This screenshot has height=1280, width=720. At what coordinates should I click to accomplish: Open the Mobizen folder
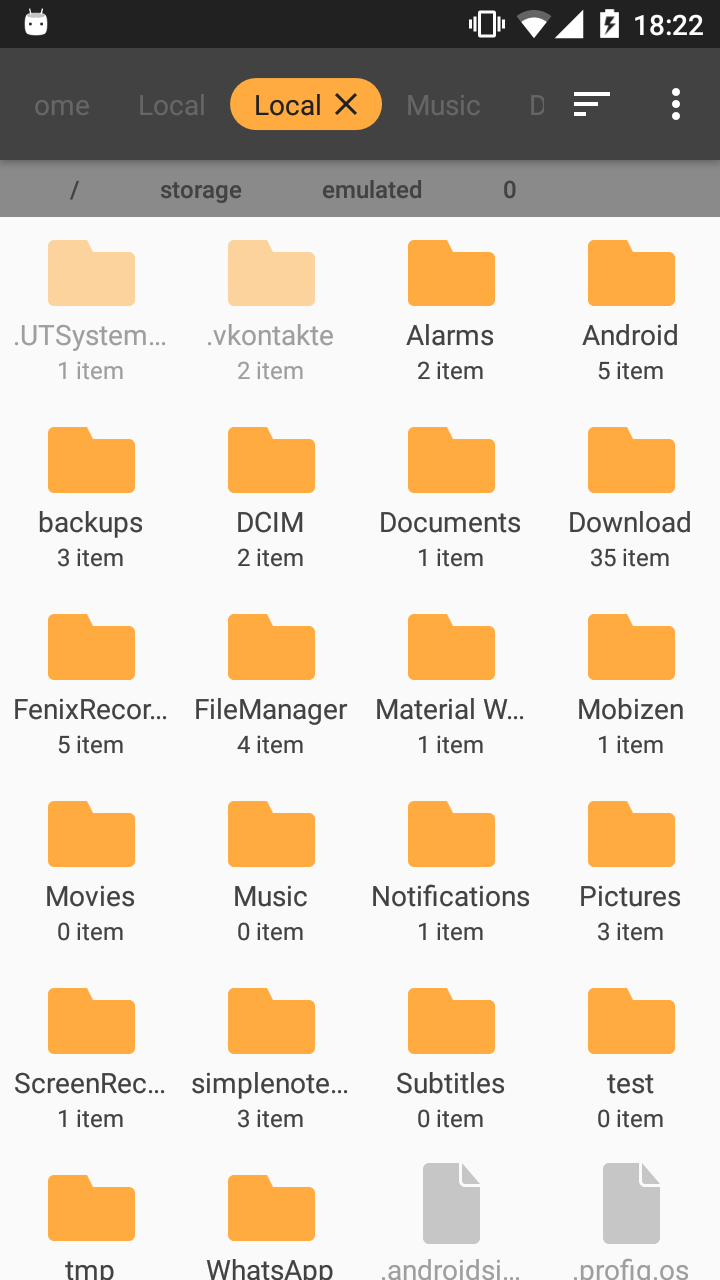(x=631, y=684)
